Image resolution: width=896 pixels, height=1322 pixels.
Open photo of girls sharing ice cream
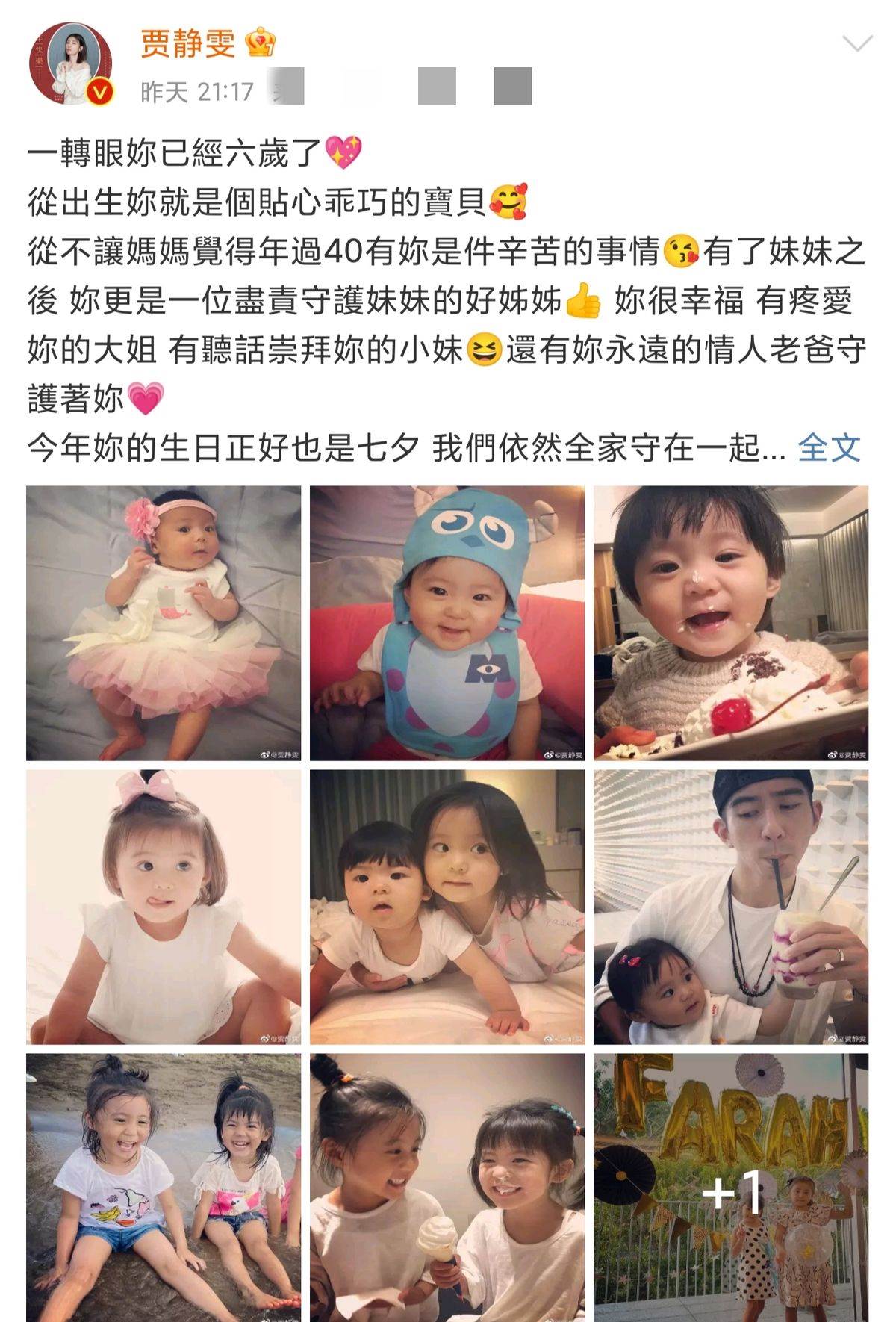tap(447, 1188)
